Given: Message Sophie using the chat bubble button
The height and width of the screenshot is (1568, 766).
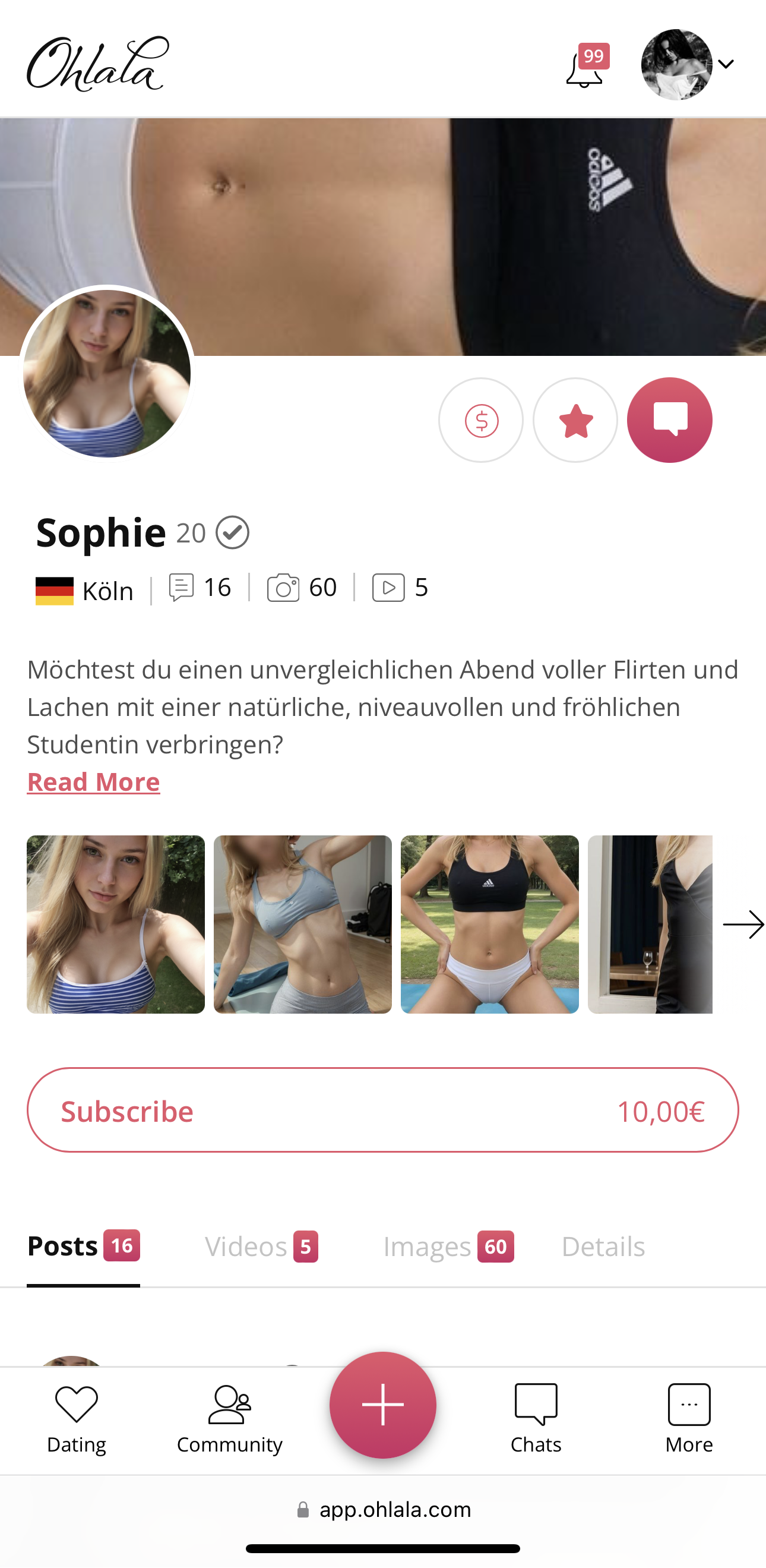Looking at the screenshot, I should tap(669, 420).
